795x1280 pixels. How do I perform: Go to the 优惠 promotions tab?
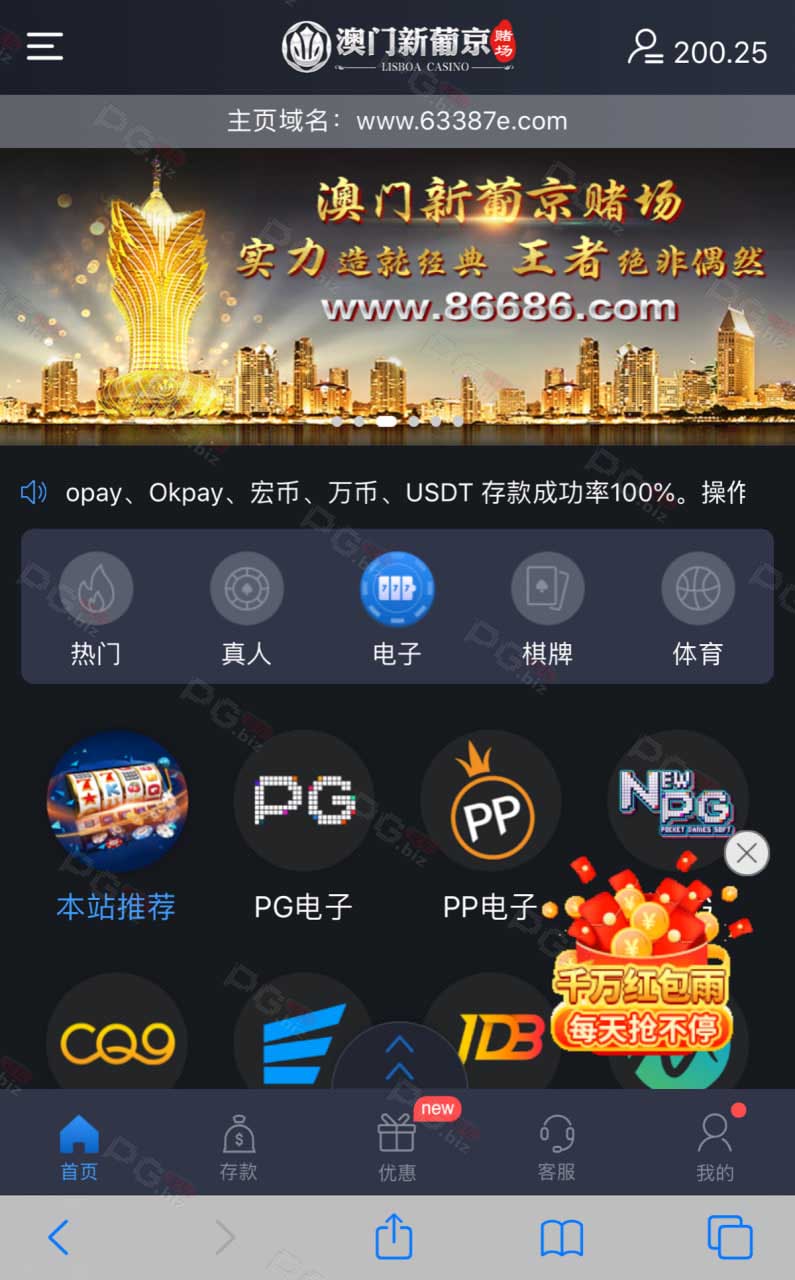(397, 1147)
